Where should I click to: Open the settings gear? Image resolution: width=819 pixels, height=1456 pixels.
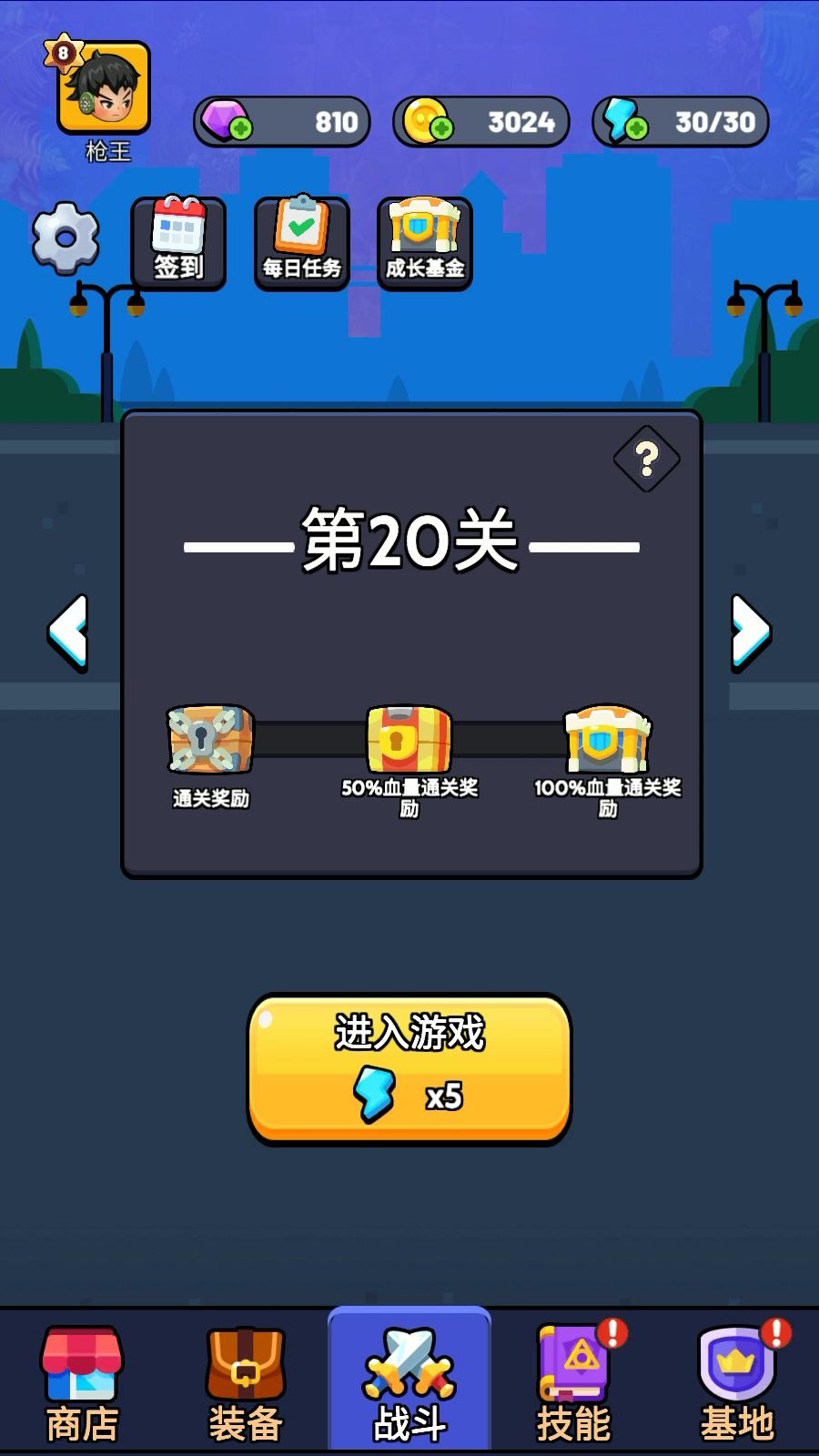[66, 238]
